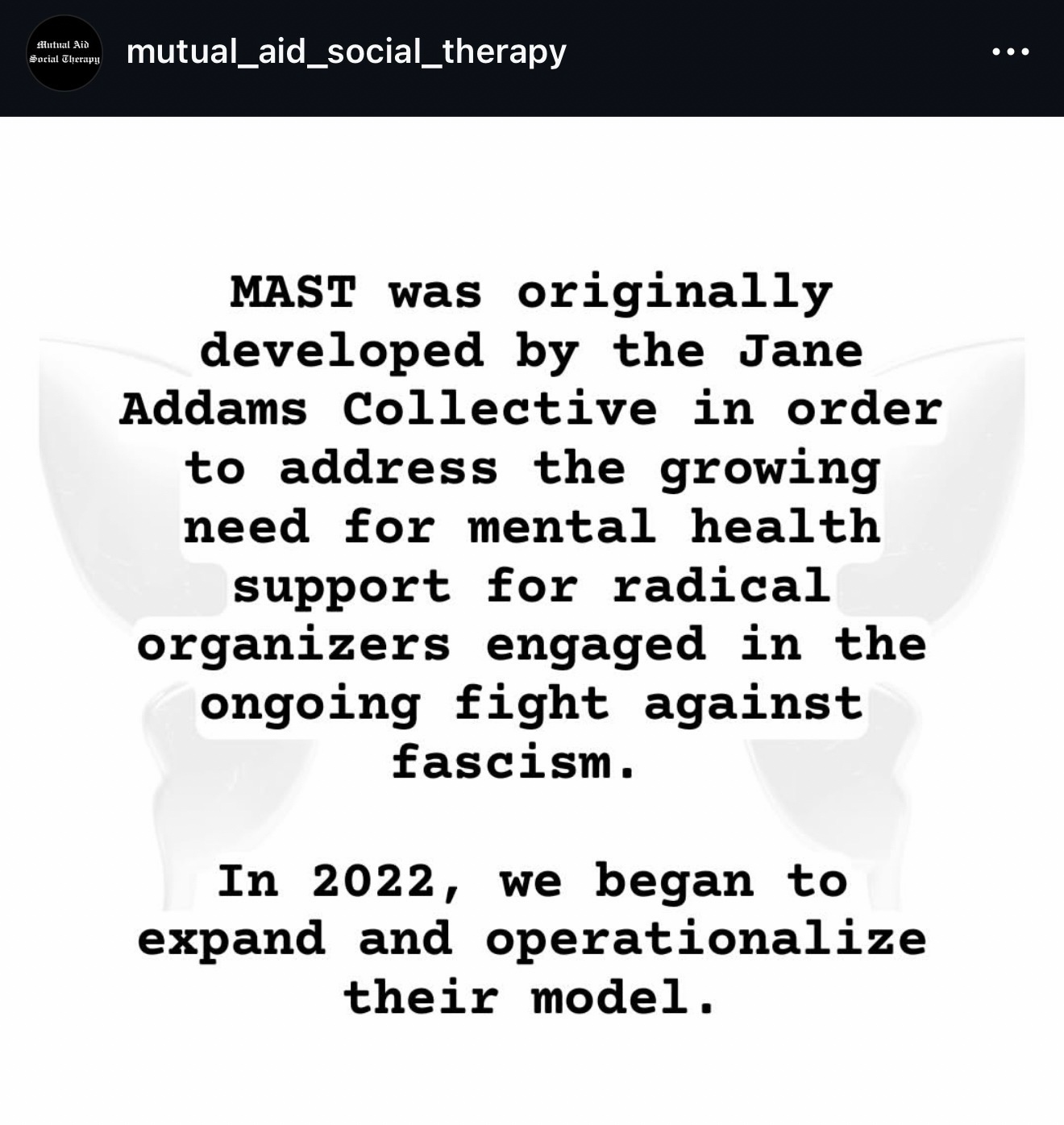Viewport: 1064px width, 1125px height.
Task: Tap the mutual_aid_social_therapy username
Action: [x=347, y=52]
